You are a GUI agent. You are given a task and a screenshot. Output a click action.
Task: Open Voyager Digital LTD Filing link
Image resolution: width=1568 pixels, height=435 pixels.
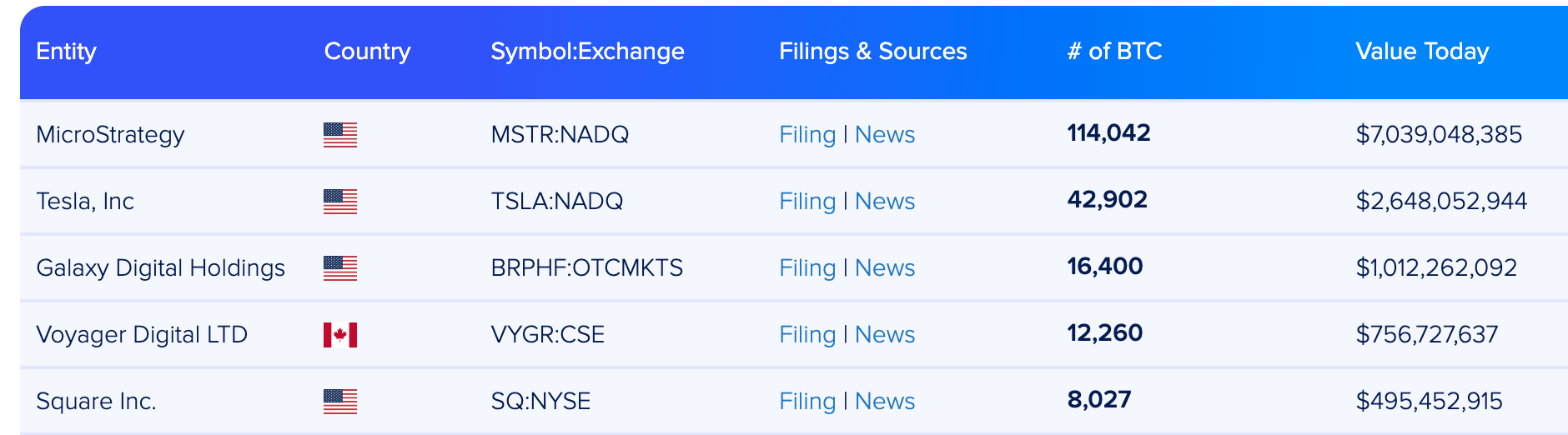807,334
